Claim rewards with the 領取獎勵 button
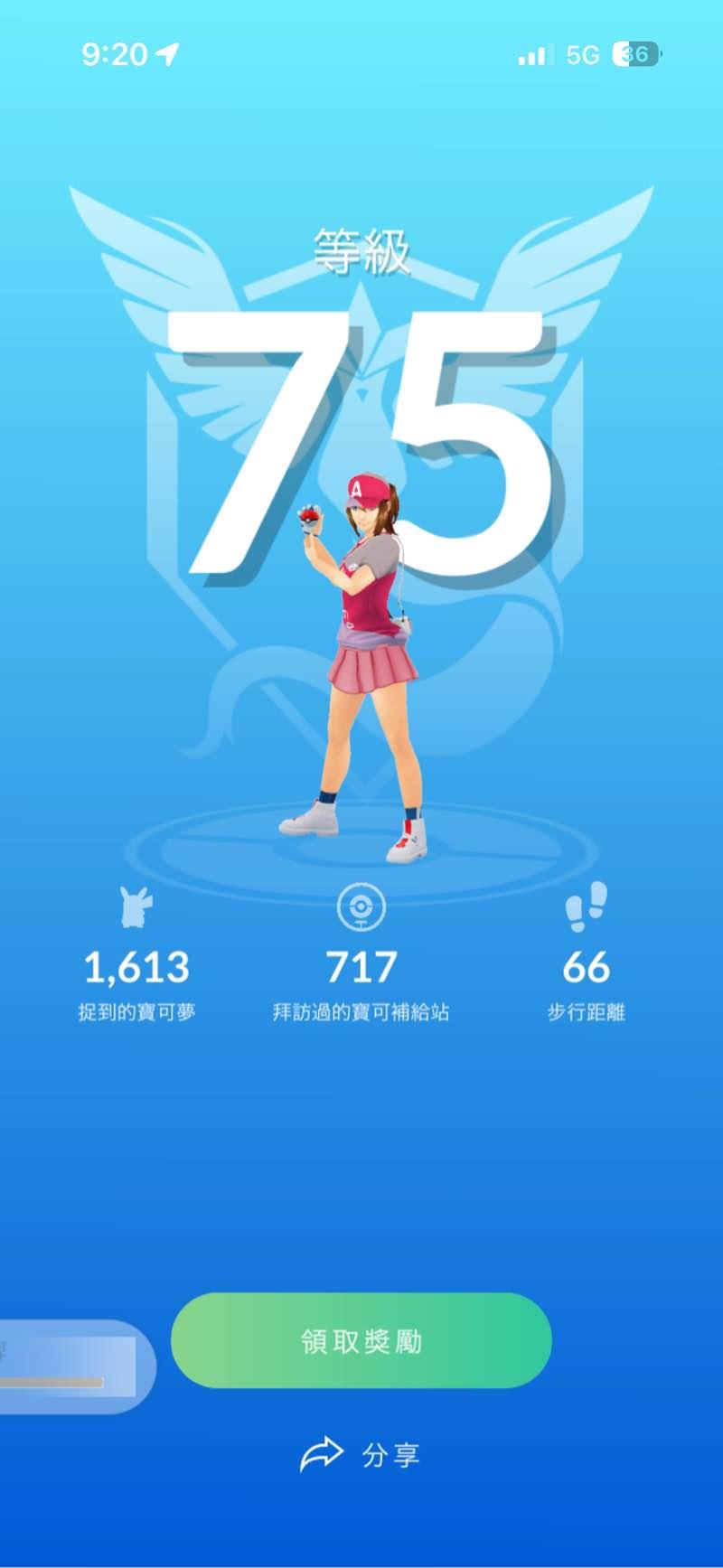Screen dimensions: 723x1568 (361, 1340)
